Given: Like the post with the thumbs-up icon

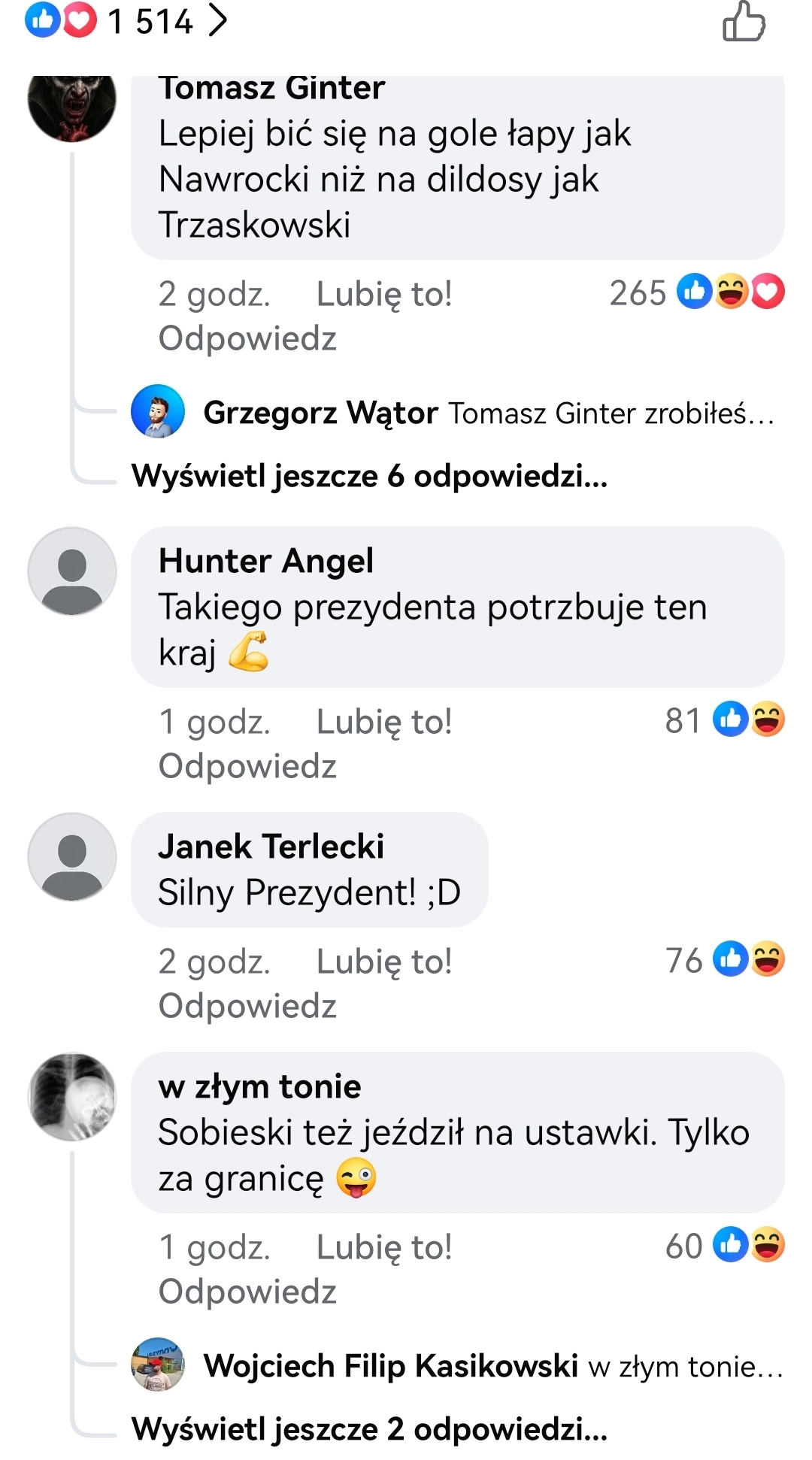Looking at the screenshot, I should click(744, 21).
